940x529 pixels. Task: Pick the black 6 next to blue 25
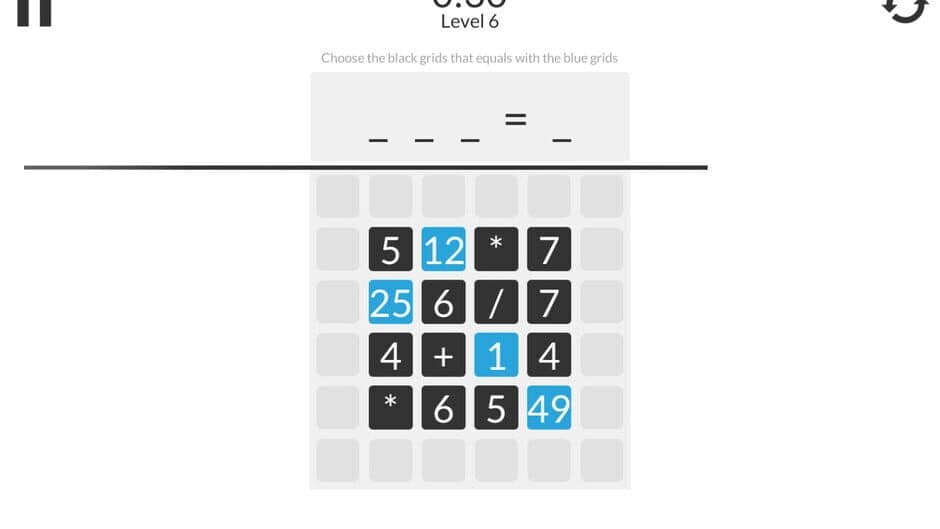[443, 302]
